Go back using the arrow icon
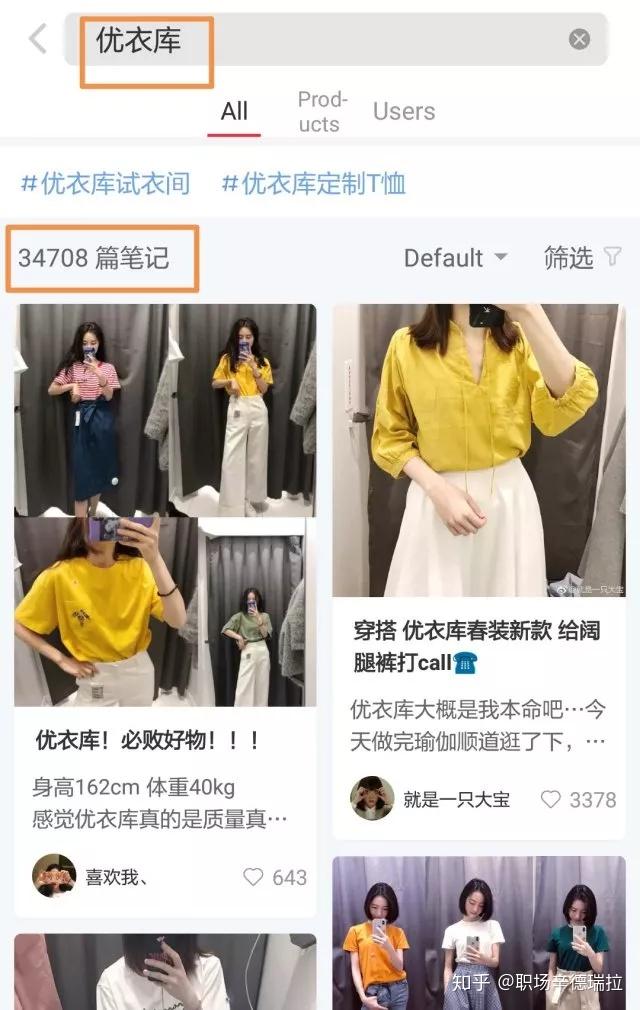Viewport: 640px width, 1010px height. (37, 39)
